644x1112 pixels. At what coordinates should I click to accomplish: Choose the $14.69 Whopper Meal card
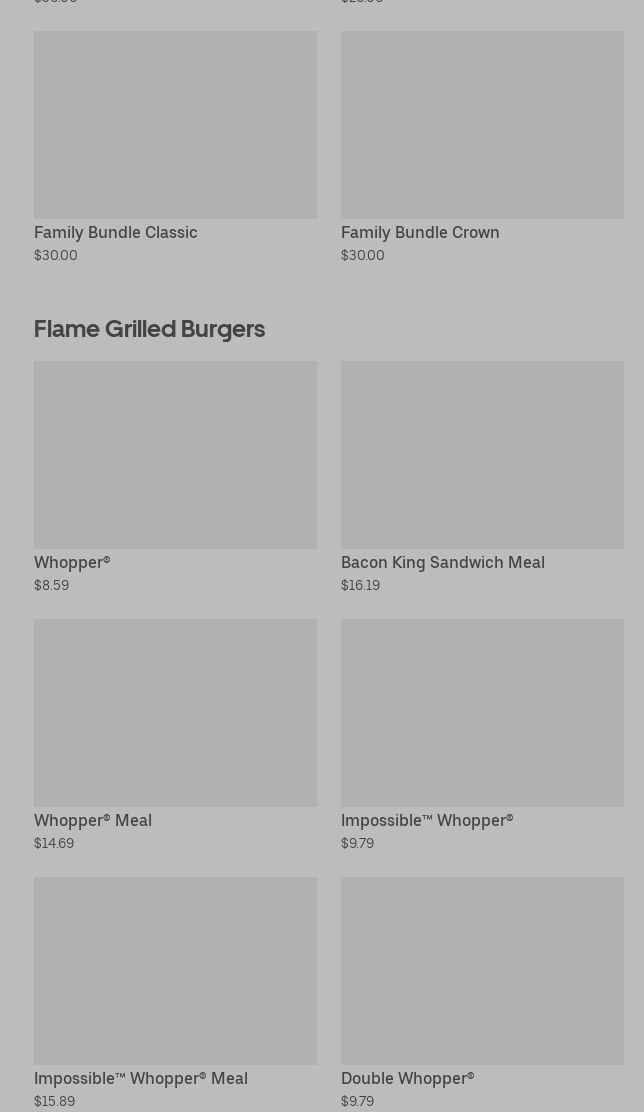(175, 735)
